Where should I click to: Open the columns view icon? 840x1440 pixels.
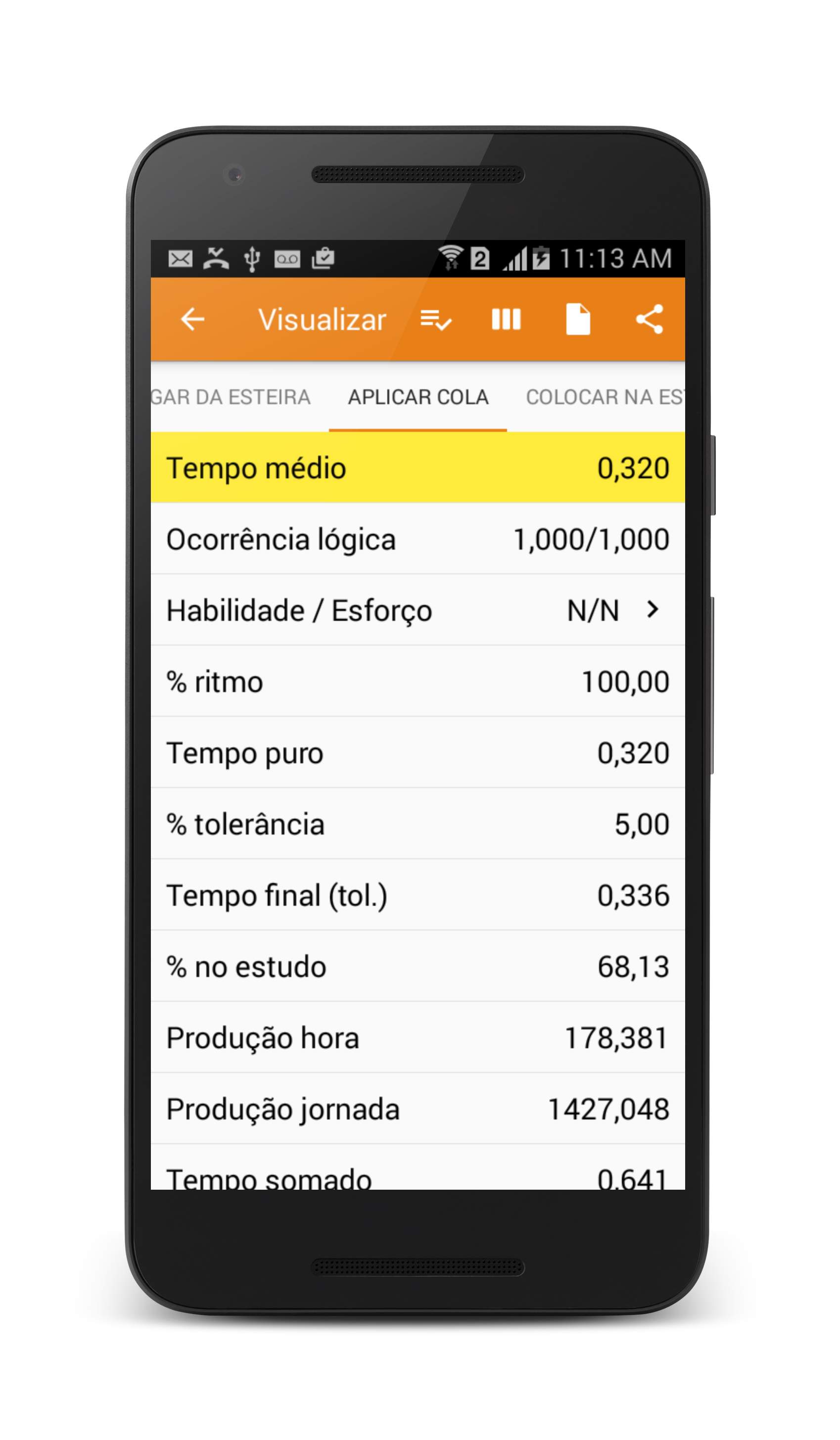coord(506,320)
